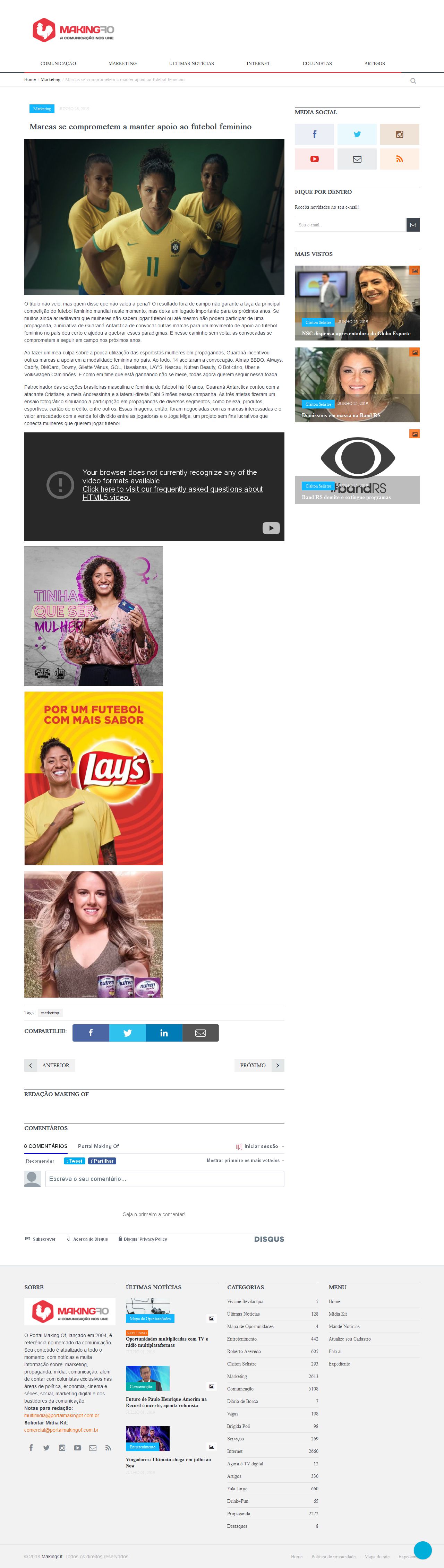Tap the Facebook tile in Media Social
Viewport: 444px width, 1568px height.
[x=314, y=135]
